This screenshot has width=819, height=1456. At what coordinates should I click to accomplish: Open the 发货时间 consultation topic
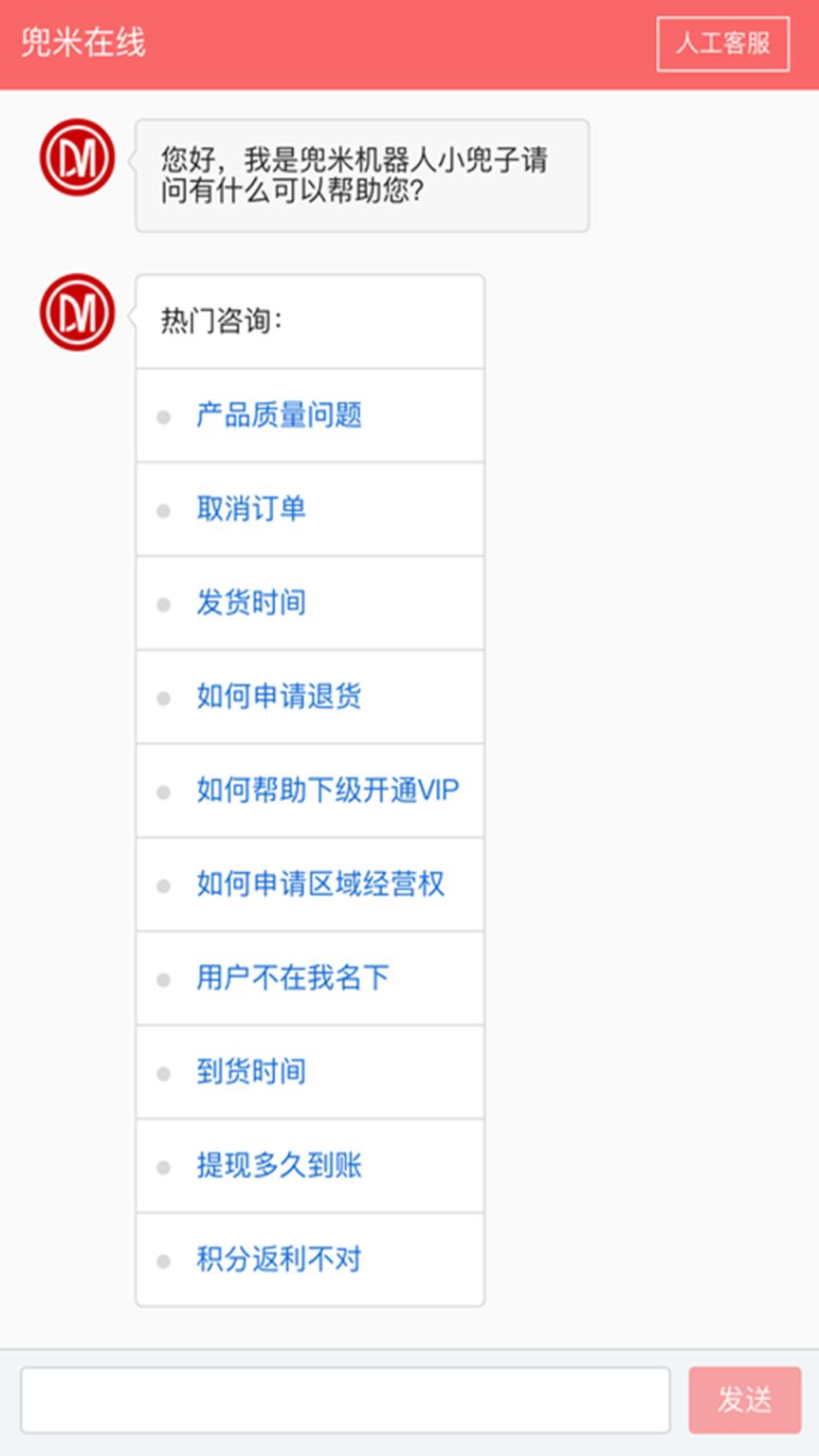[x=250, y=603]
